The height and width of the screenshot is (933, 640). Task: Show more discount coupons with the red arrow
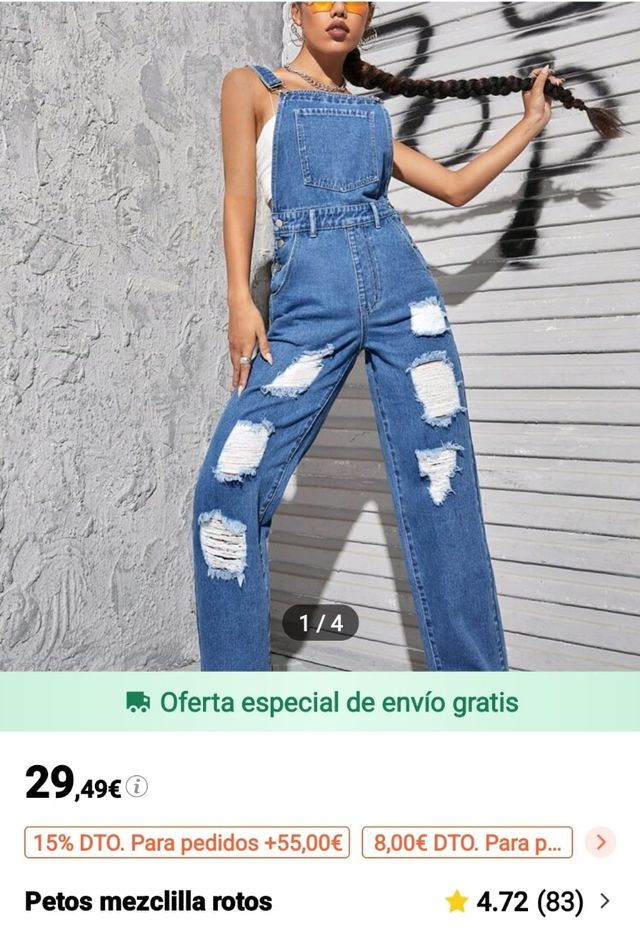(x=600, y=842)
